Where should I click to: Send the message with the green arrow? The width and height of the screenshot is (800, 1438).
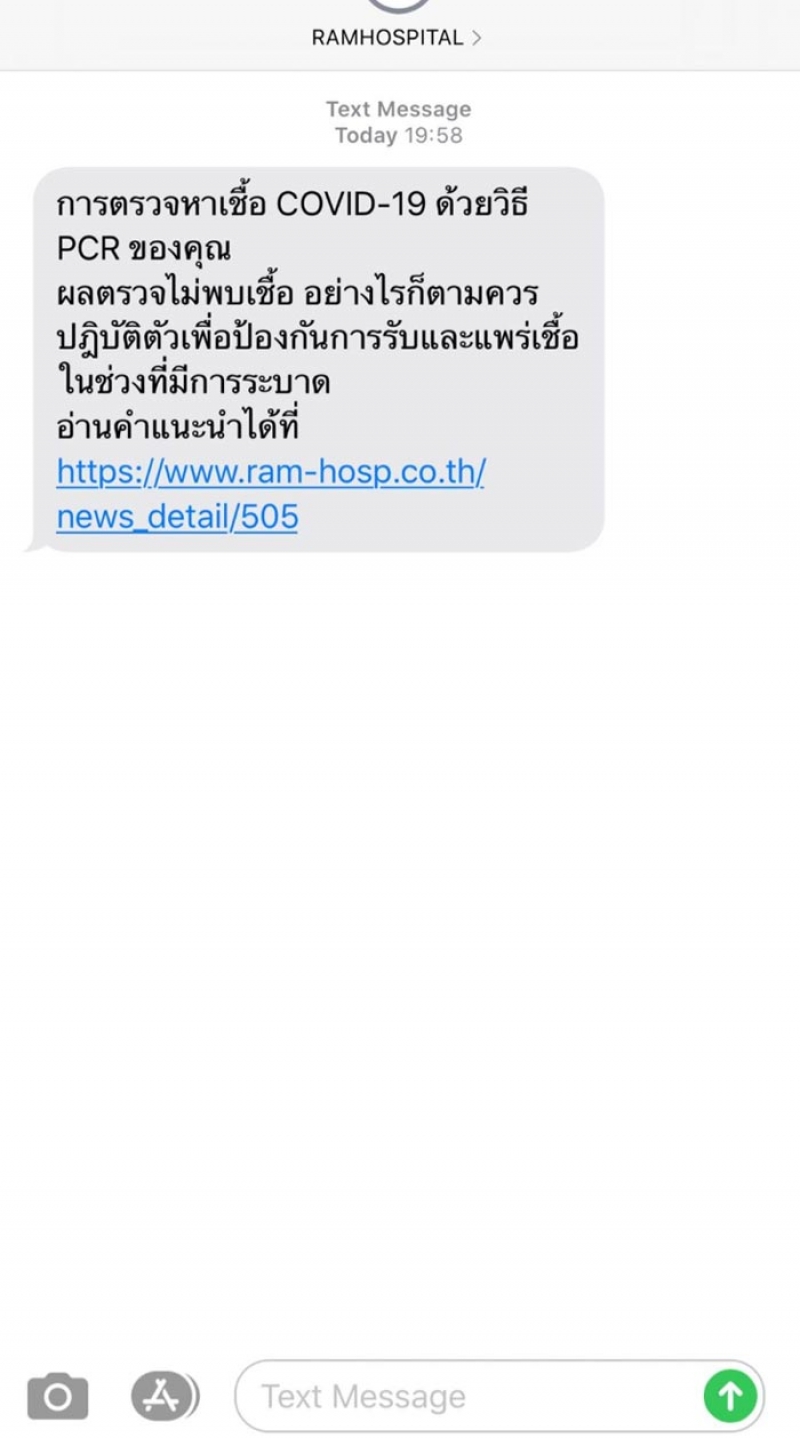(x=730, y=1395)
